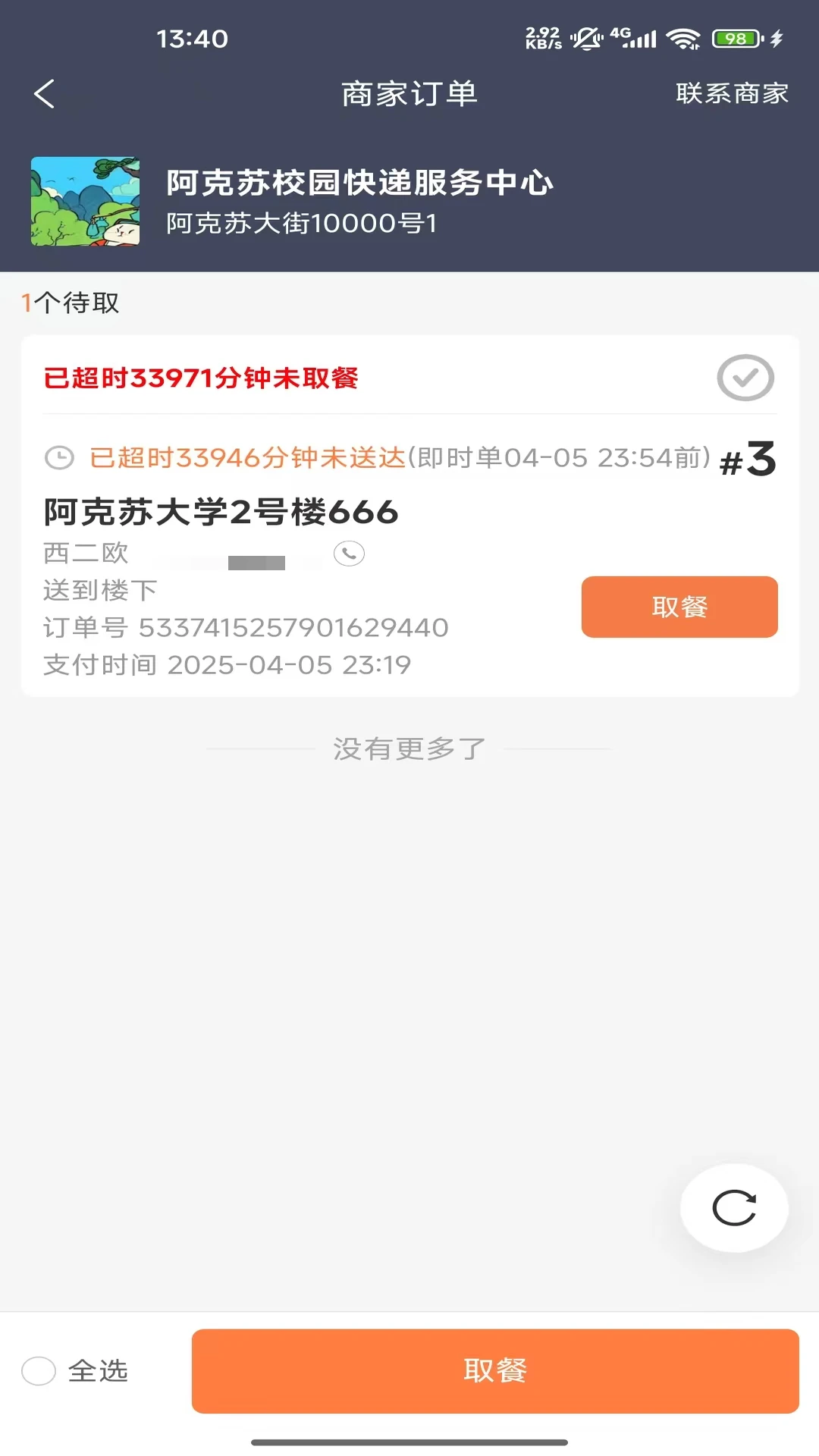Tap the bottom 取餐 pickup button

(497, 1370)
